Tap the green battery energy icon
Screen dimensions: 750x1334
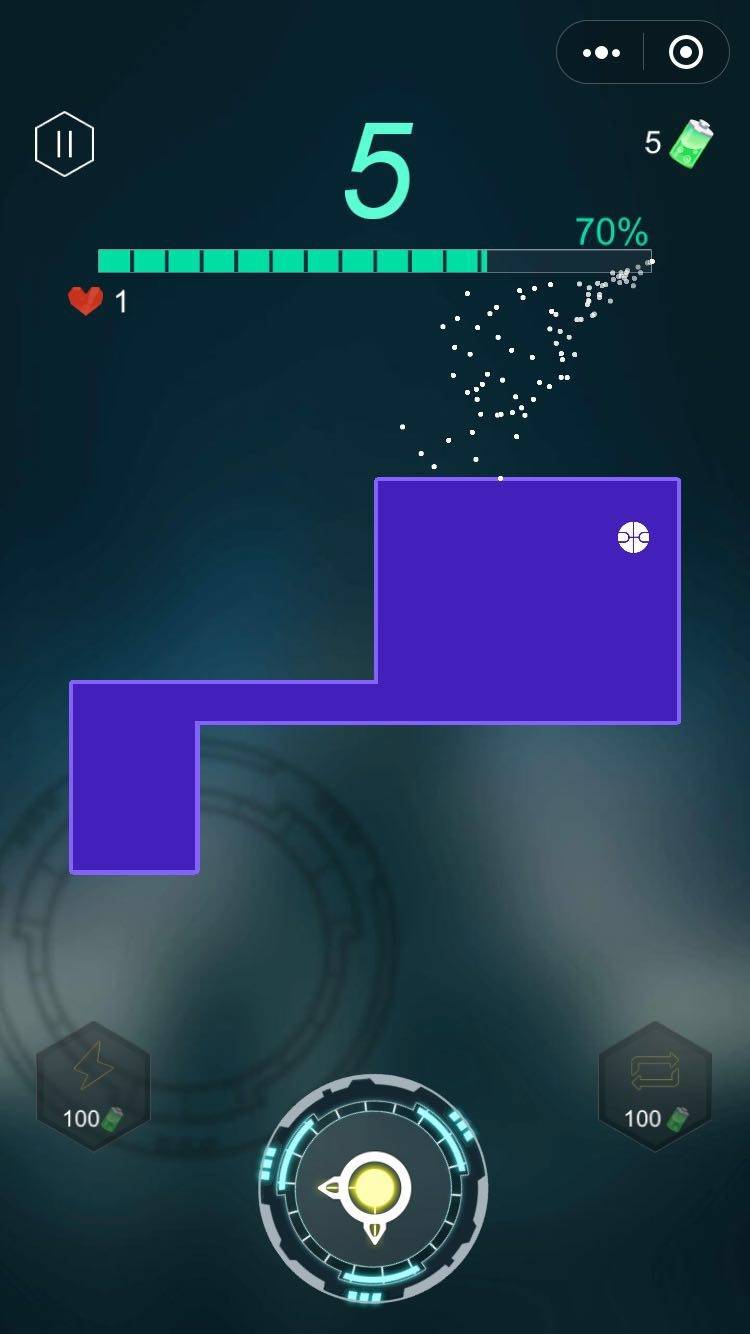click(x=691, y=144)
